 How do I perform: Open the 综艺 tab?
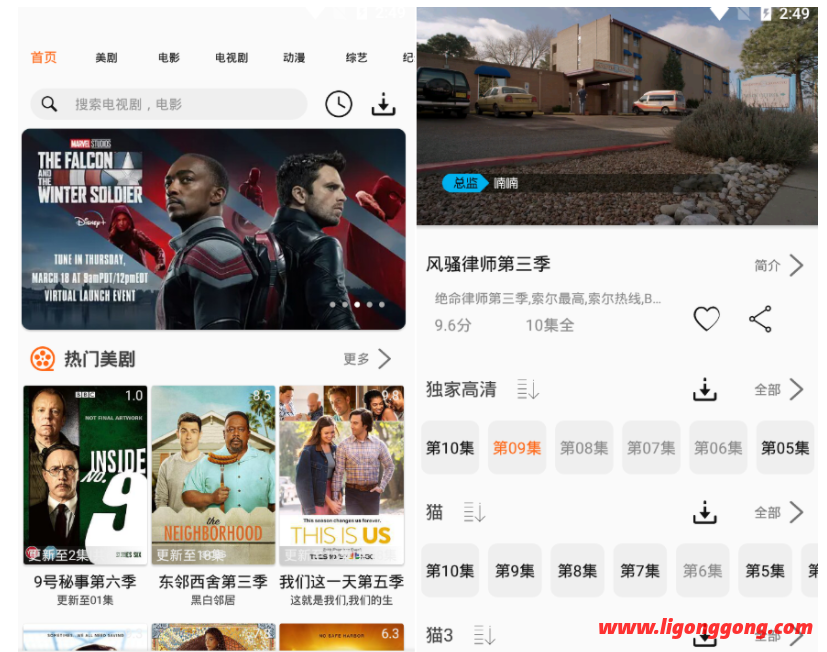pos(356,58)
